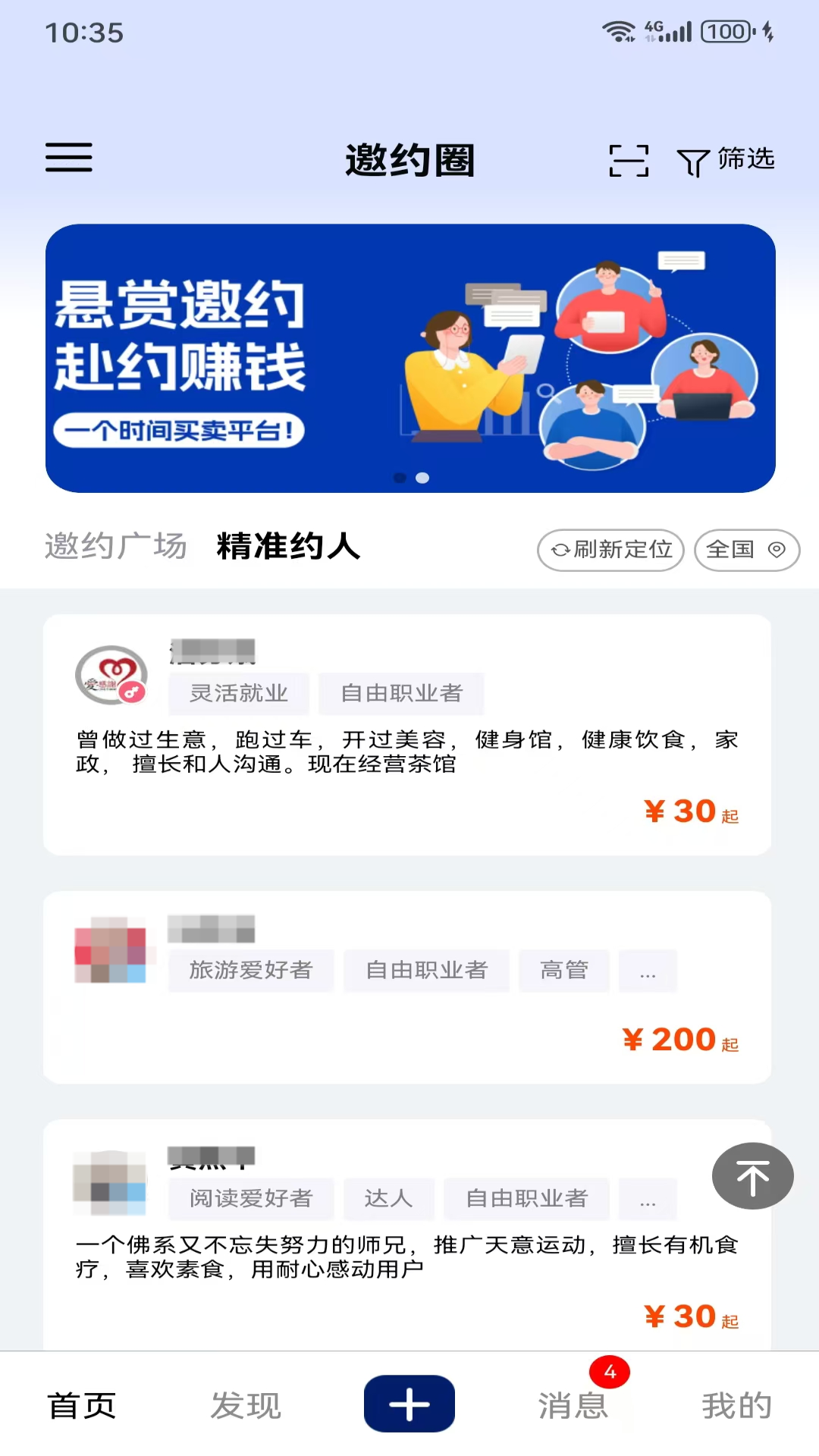The image size is (819, 1456).
Task: Switch to the 我的 tab
Action: [736, 1405]
